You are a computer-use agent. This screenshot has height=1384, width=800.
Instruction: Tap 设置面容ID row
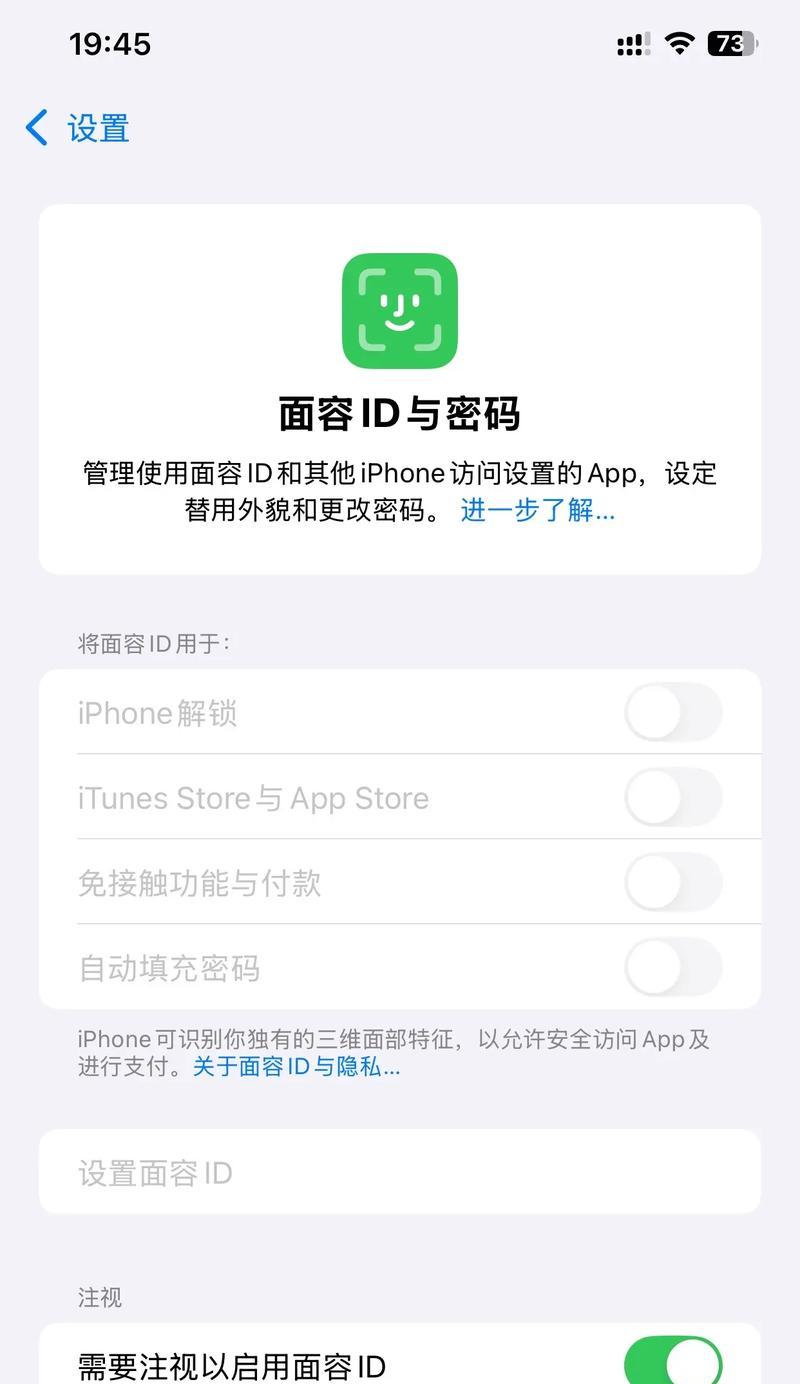tap(400, 1172)
